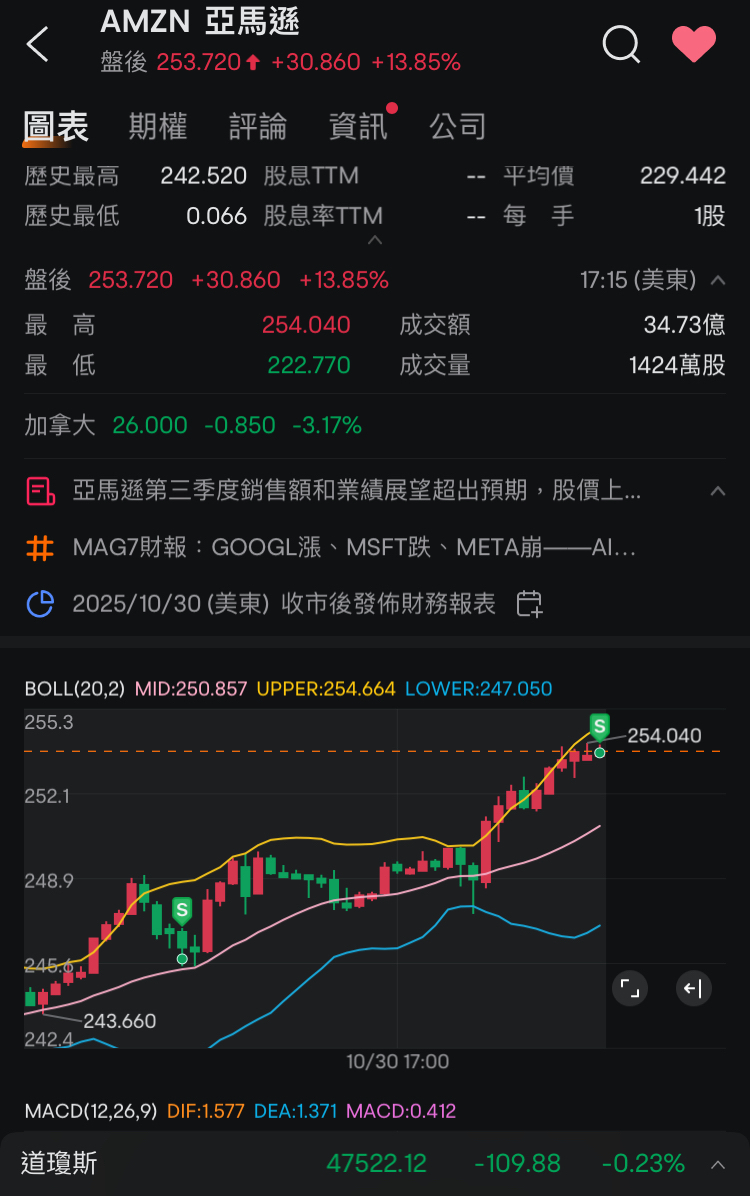Switch to the 評論 tab

tap(258, 127)
